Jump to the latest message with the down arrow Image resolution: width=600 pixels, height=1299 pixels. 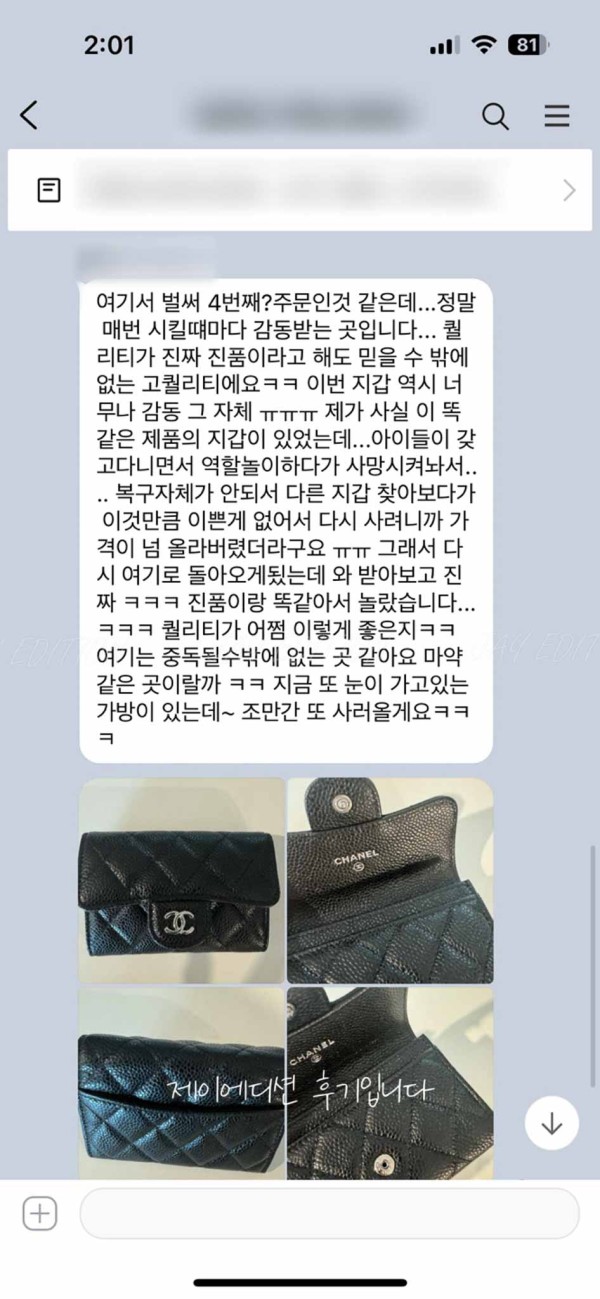(551, 1123)
